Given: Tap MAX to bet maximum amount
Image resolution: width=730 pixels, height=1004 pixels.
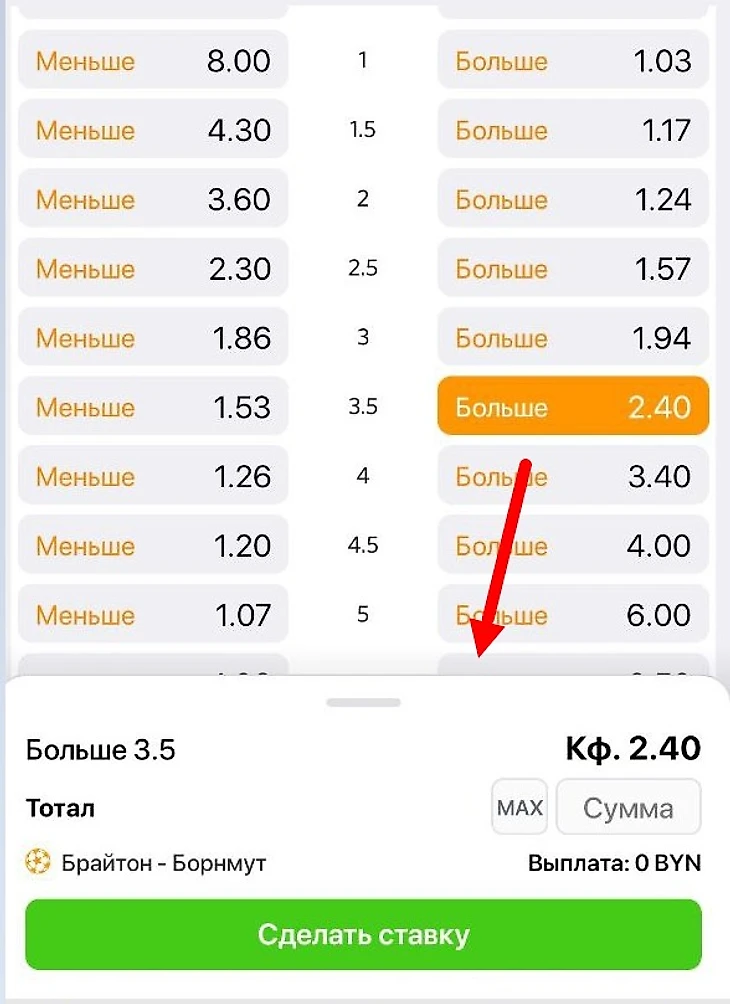Looking at the screenshot, I should pos(519,807).
